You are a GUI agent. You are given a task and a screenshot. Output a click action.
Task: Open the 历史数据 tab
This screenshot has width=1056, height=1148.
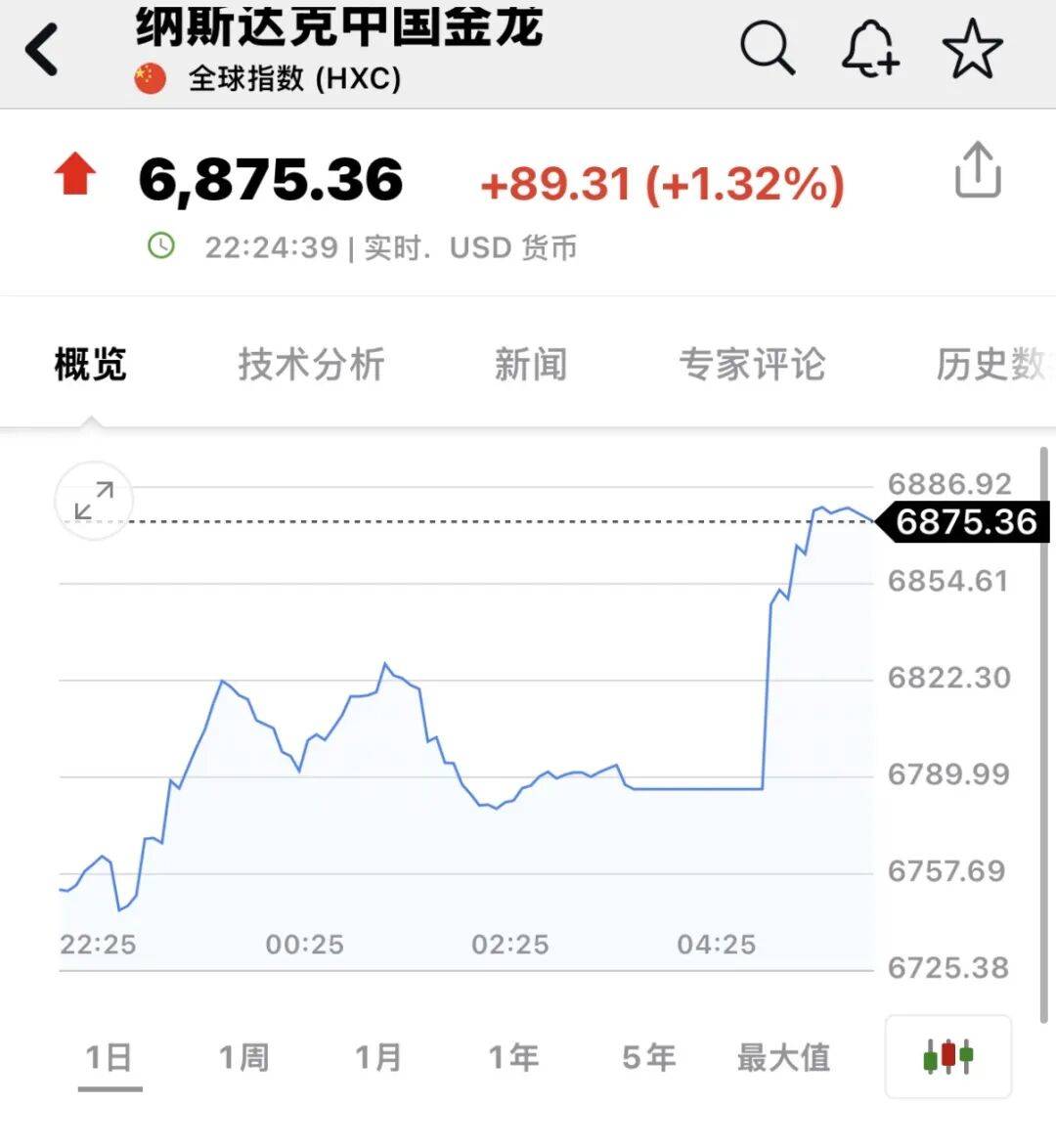992,365
